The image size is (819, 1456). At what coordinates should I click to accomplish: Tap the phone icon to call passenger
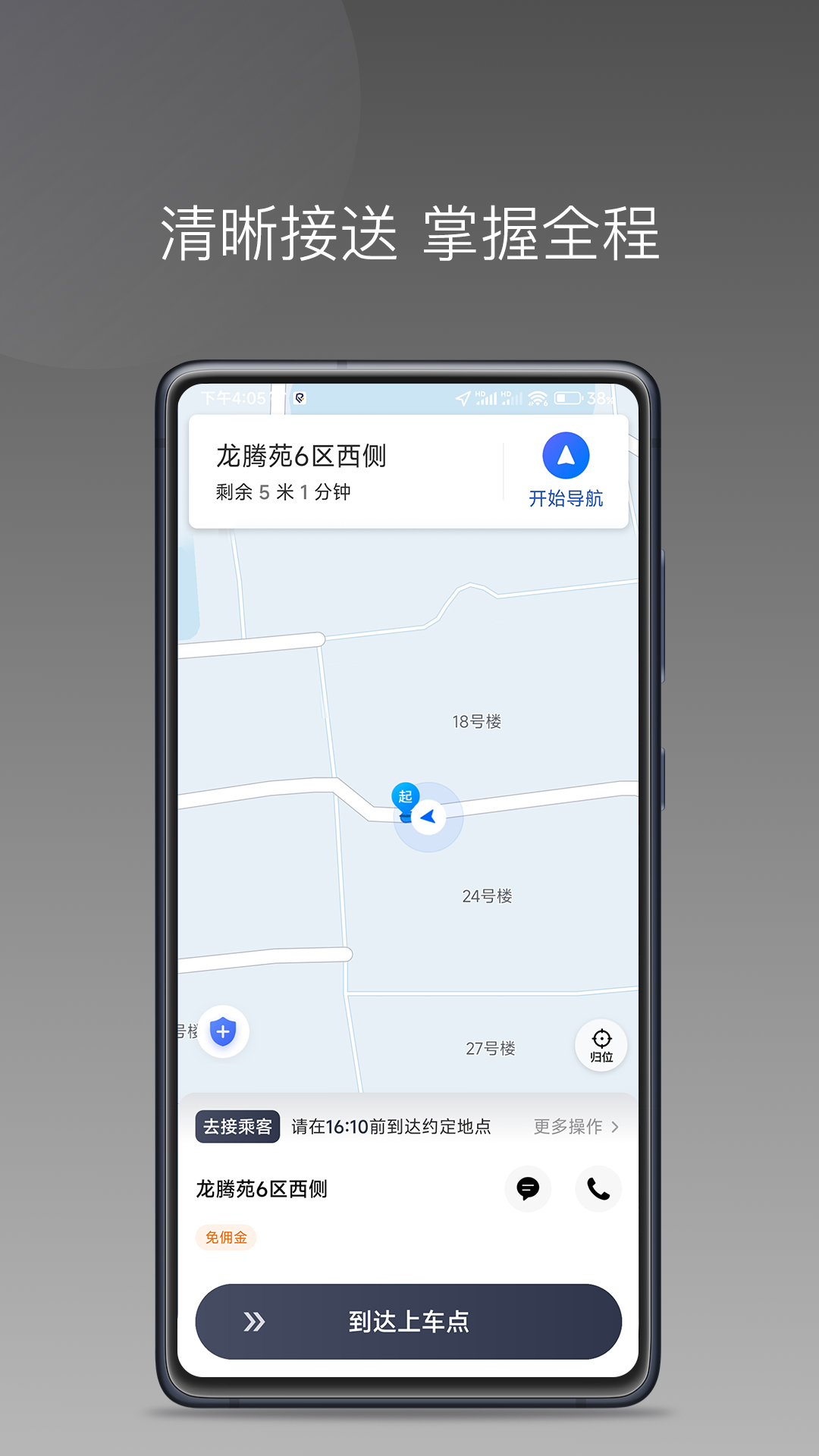[598, 1190]
